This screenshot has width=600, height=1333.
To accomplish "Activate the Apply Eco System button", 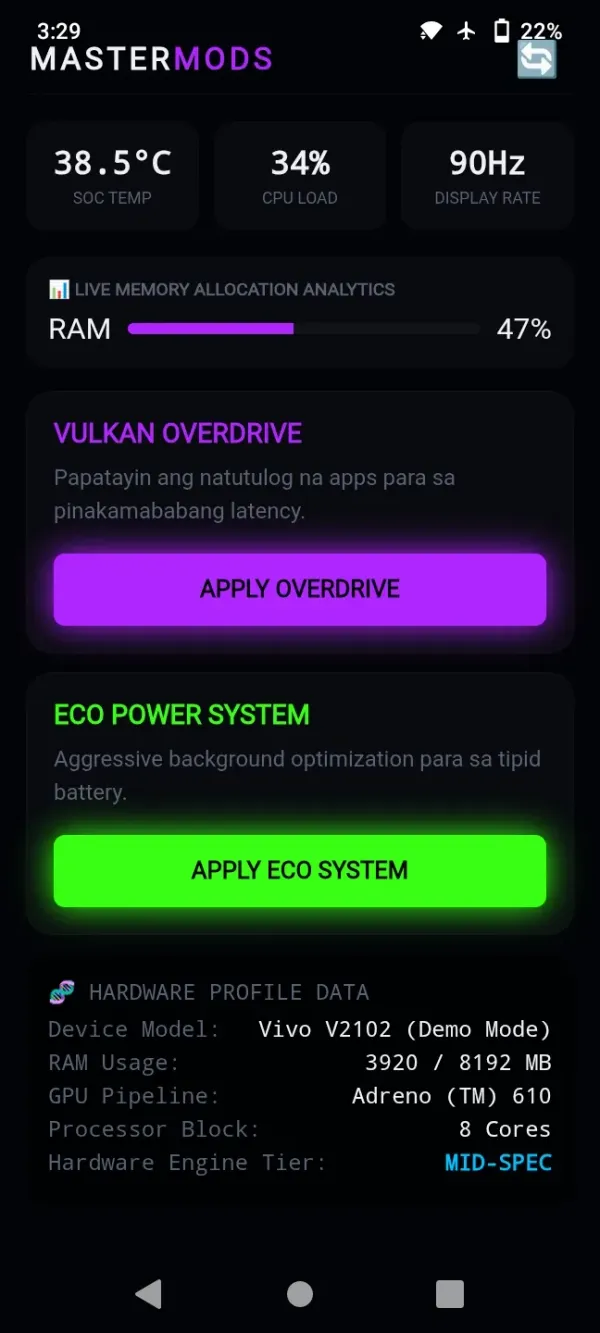I will pos(300,870).
